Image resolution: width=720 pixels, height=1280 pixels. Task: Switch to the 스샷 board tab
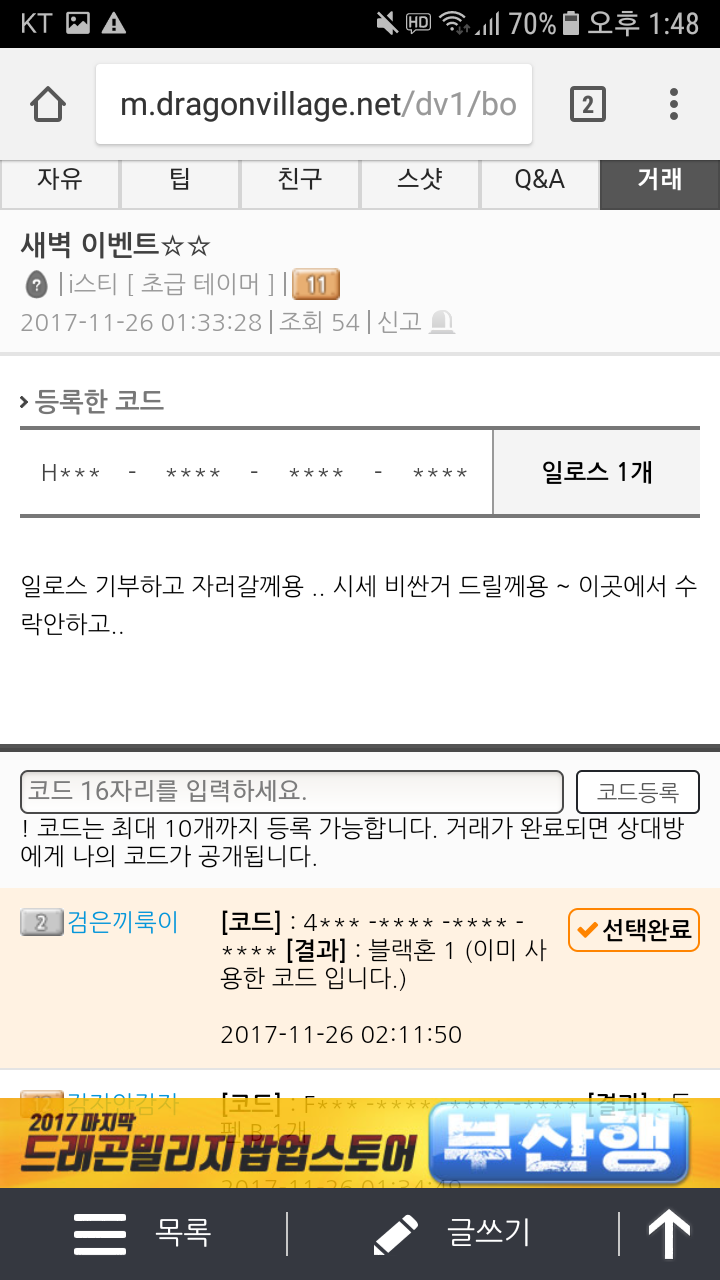pos(420,181)
